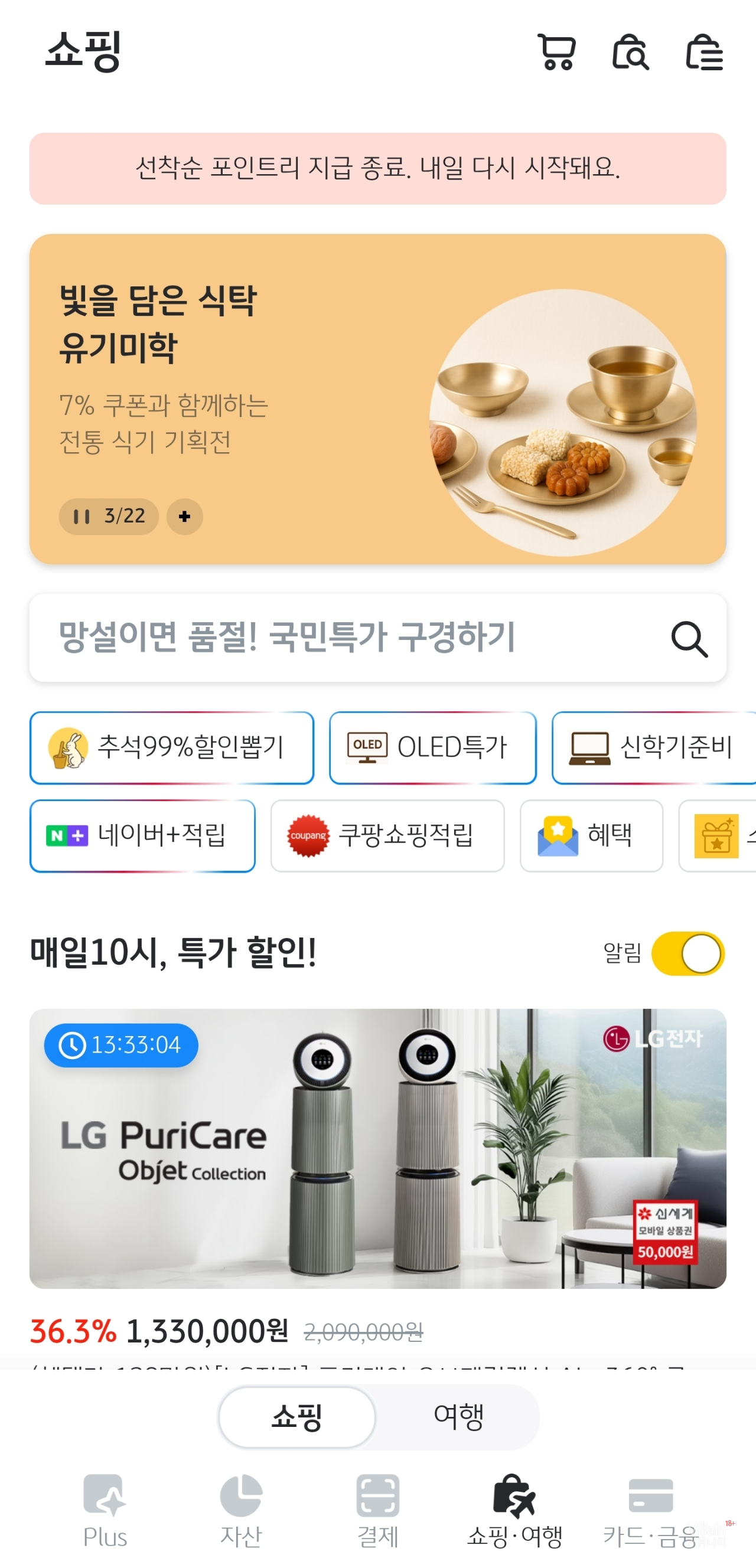Open the order search icon
Image resolution: width=756 pixels, height=1568 pixels.
tap(630, 53)
